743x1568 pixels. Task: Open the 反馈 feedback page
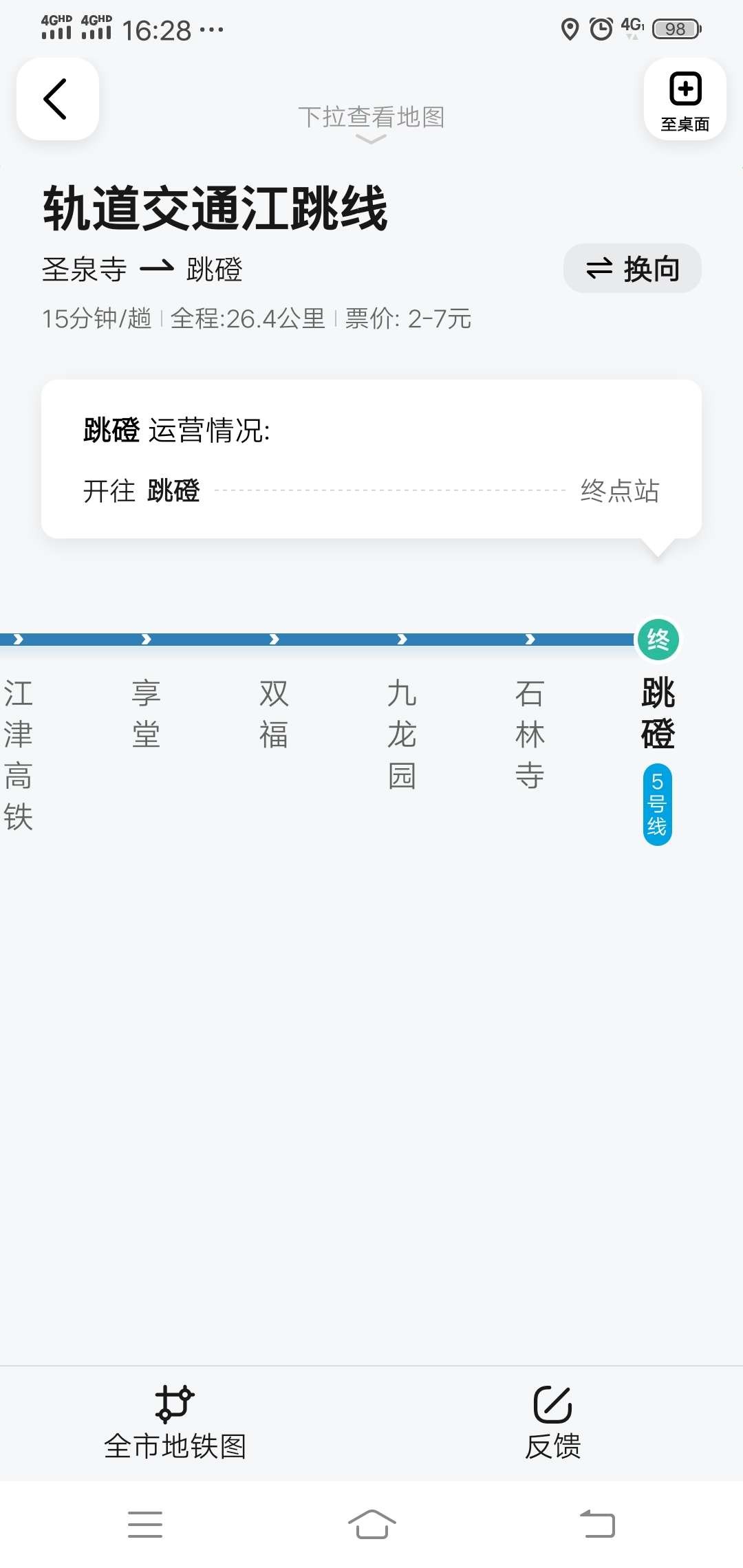(552, 1424)
